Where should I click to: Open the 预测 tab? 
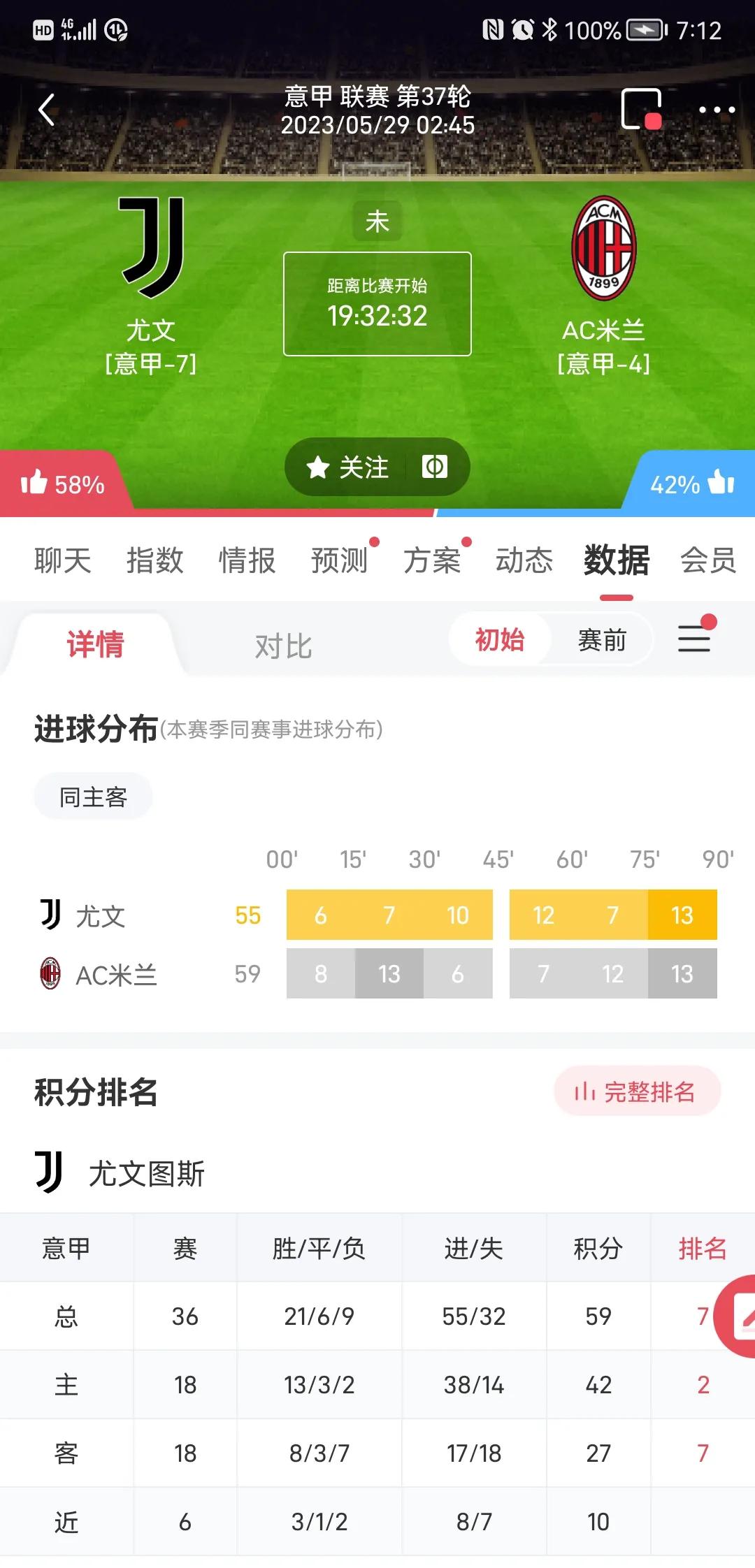point(342,560)
